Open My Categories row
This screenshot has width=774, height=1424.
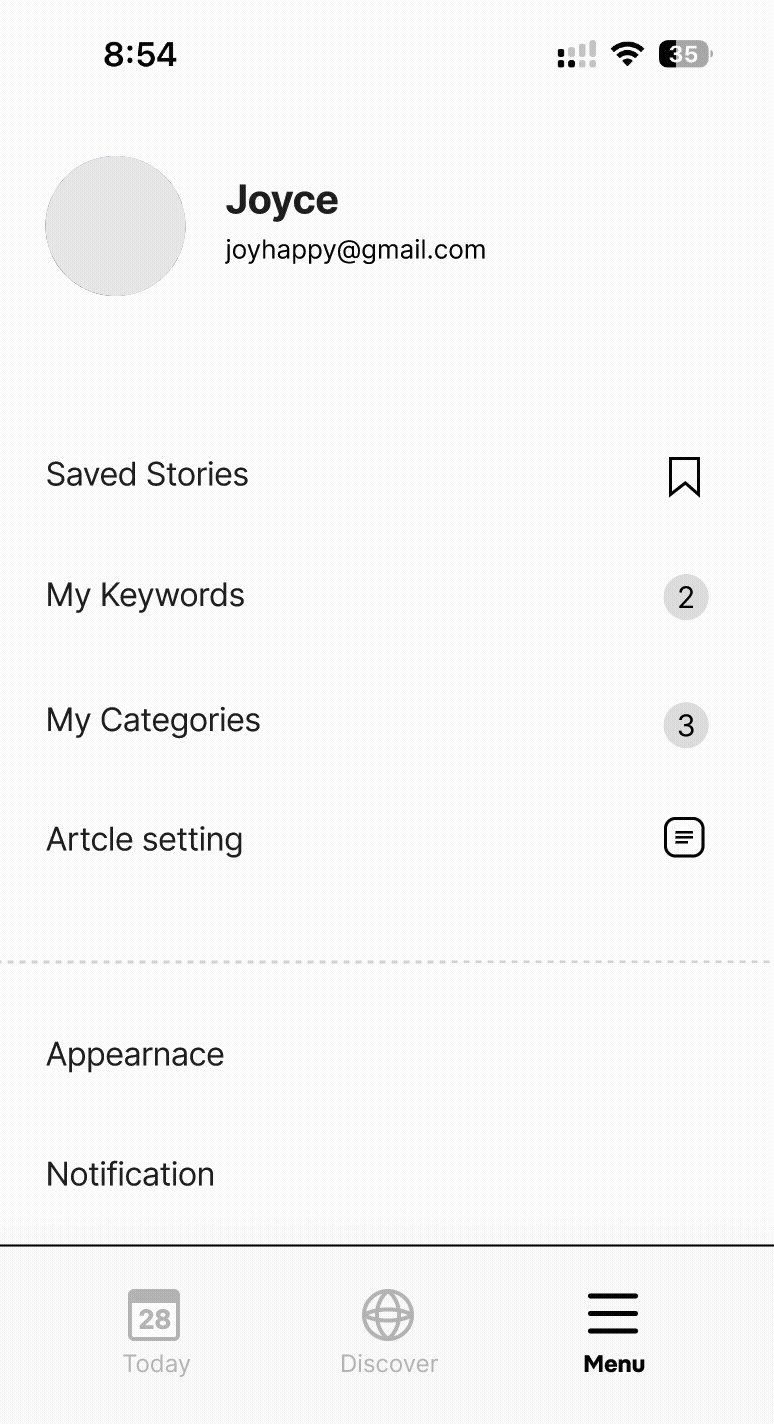click(x=387, y=721)
